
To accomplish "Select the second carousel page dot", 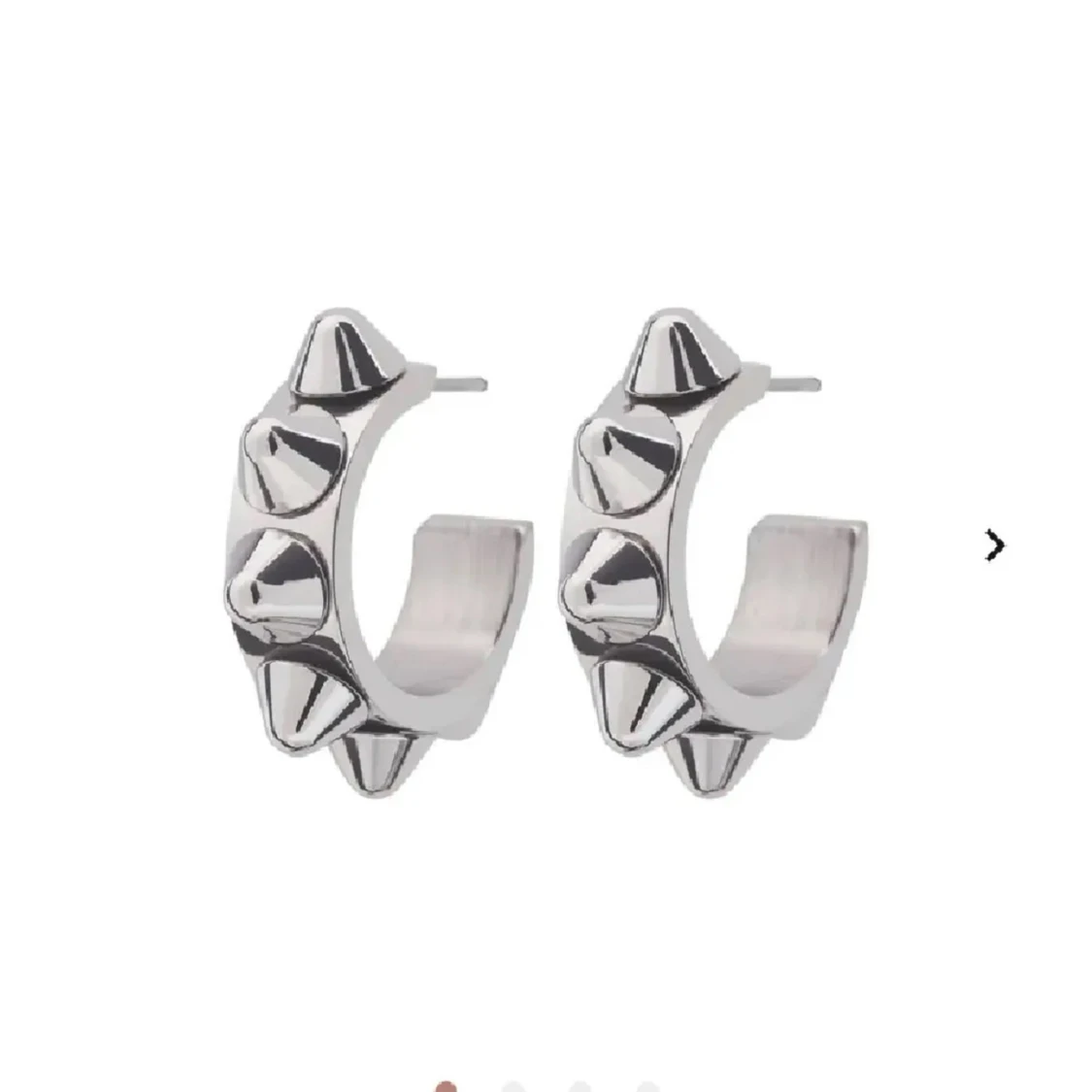I will (x=512, y=1085).
